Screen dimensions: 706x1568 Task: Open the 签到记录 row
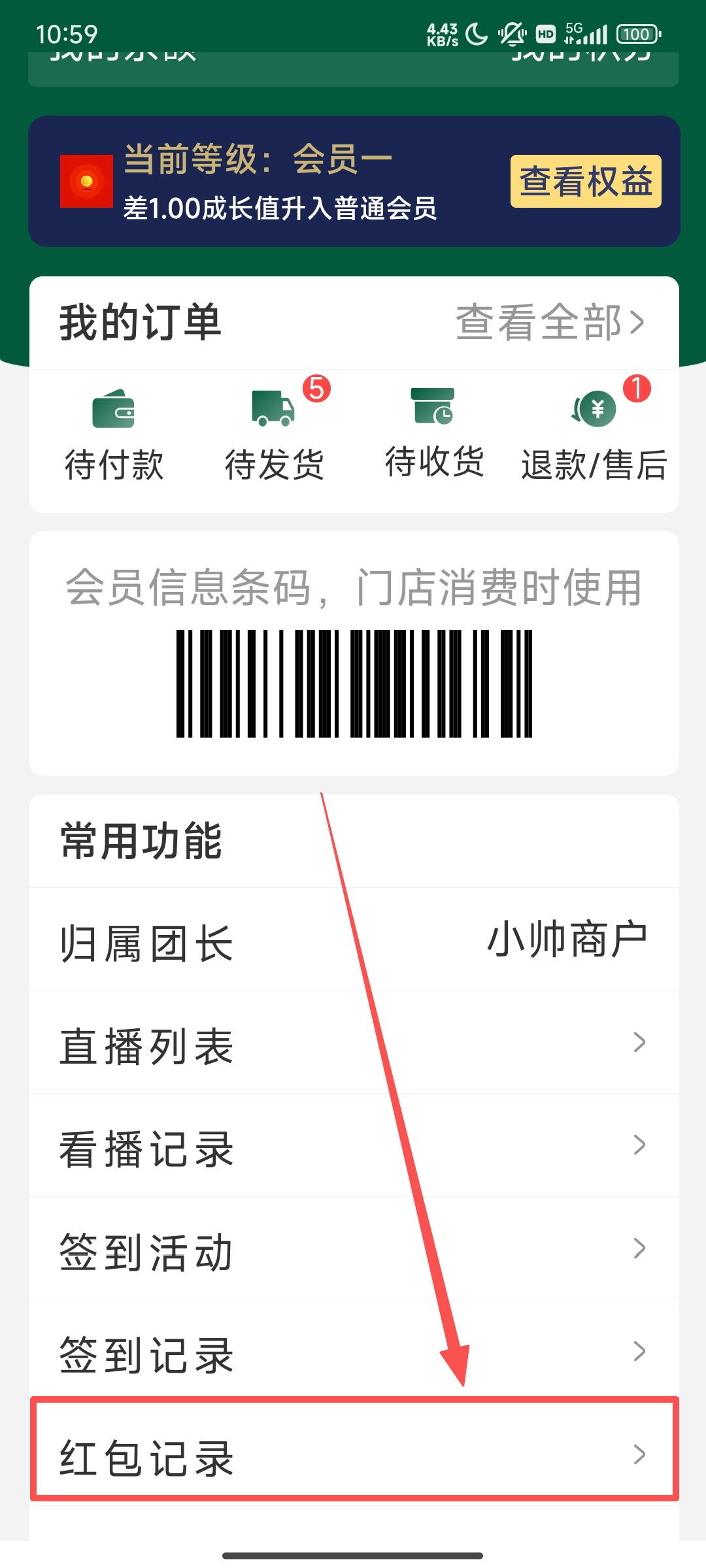click(353, 1352)
